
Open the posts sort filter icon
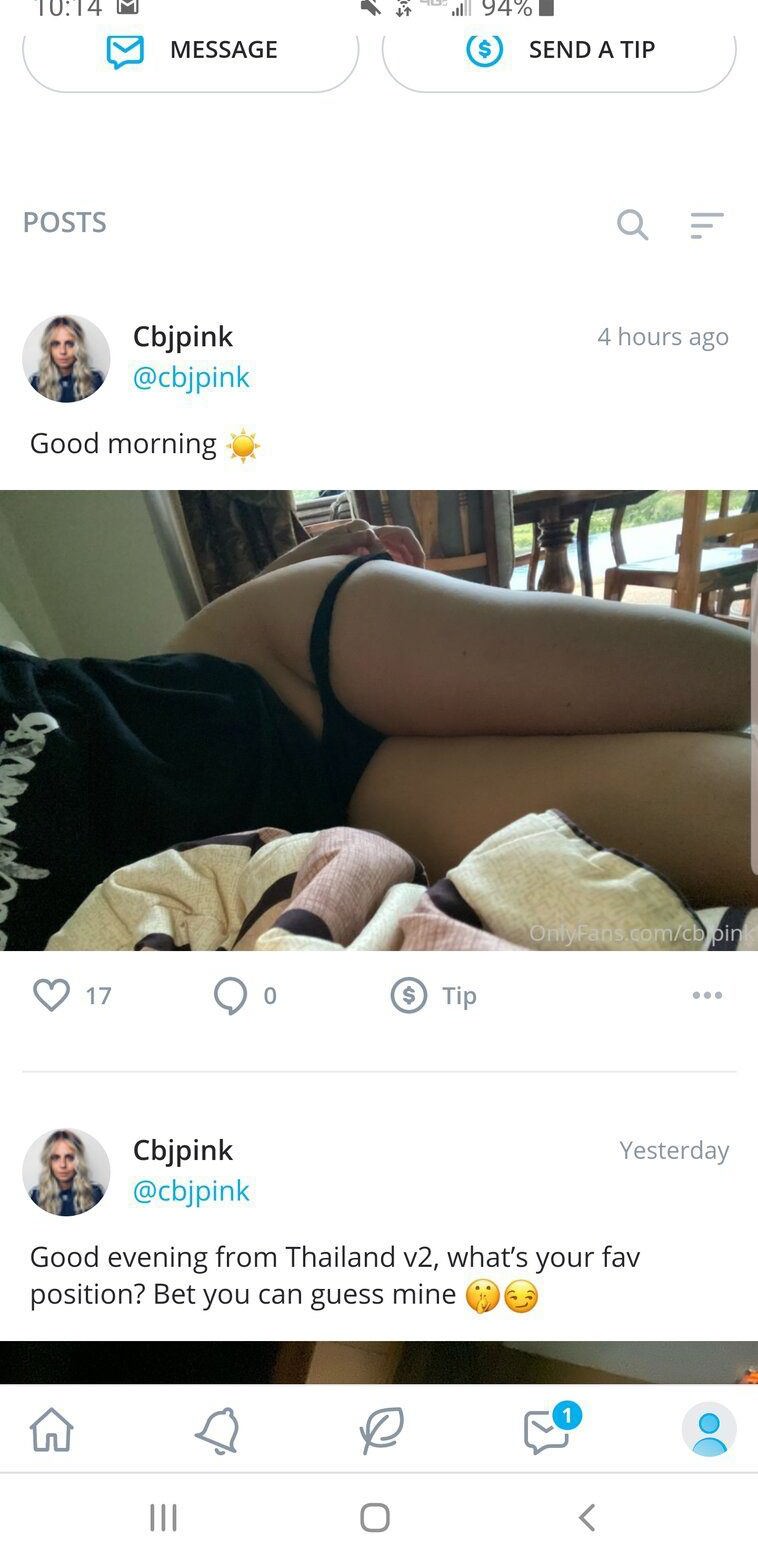click(x=706, y=225)
